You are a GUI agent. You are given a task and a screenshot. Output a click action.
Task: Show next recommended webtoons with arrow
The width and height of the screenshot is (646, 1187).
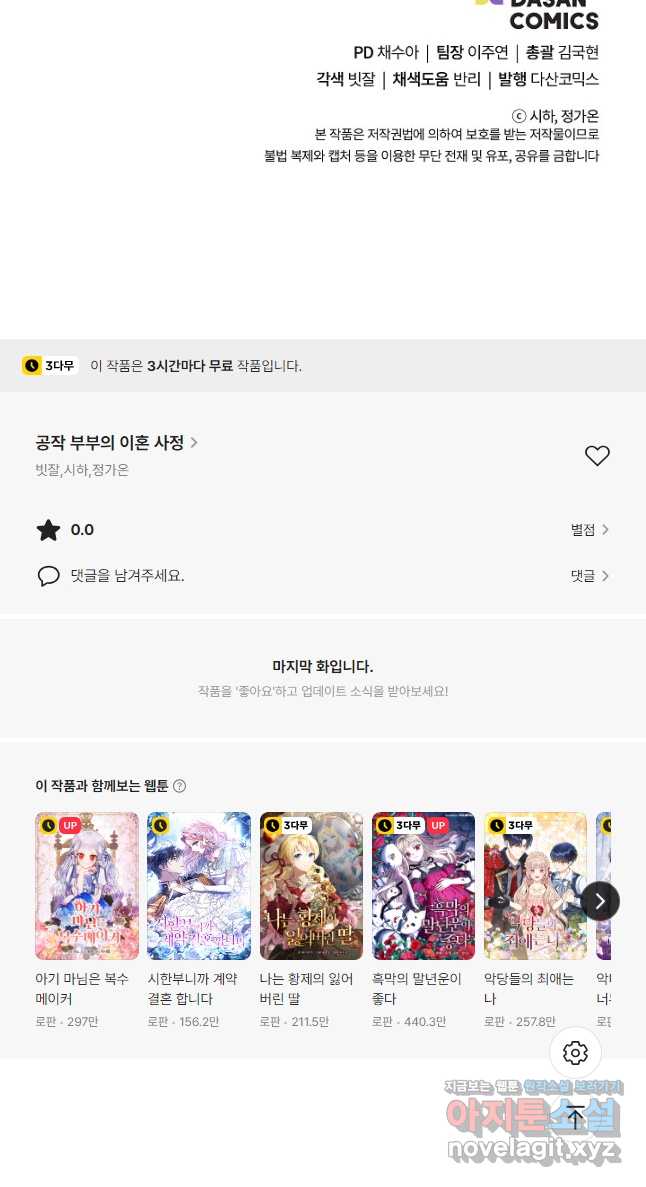[x=600, y=901]
